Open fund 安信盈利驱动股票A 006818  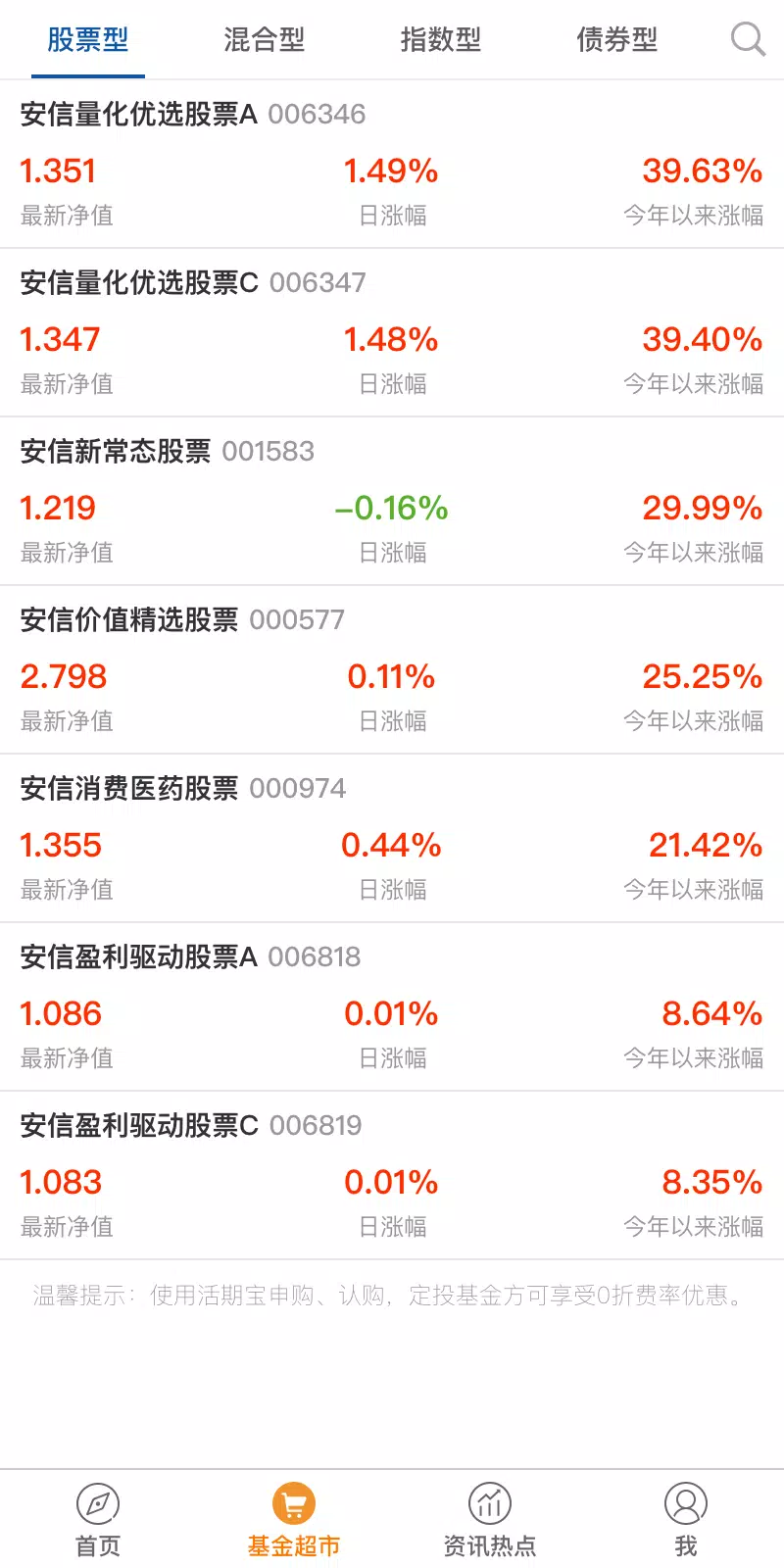(x=392, y=1006)
